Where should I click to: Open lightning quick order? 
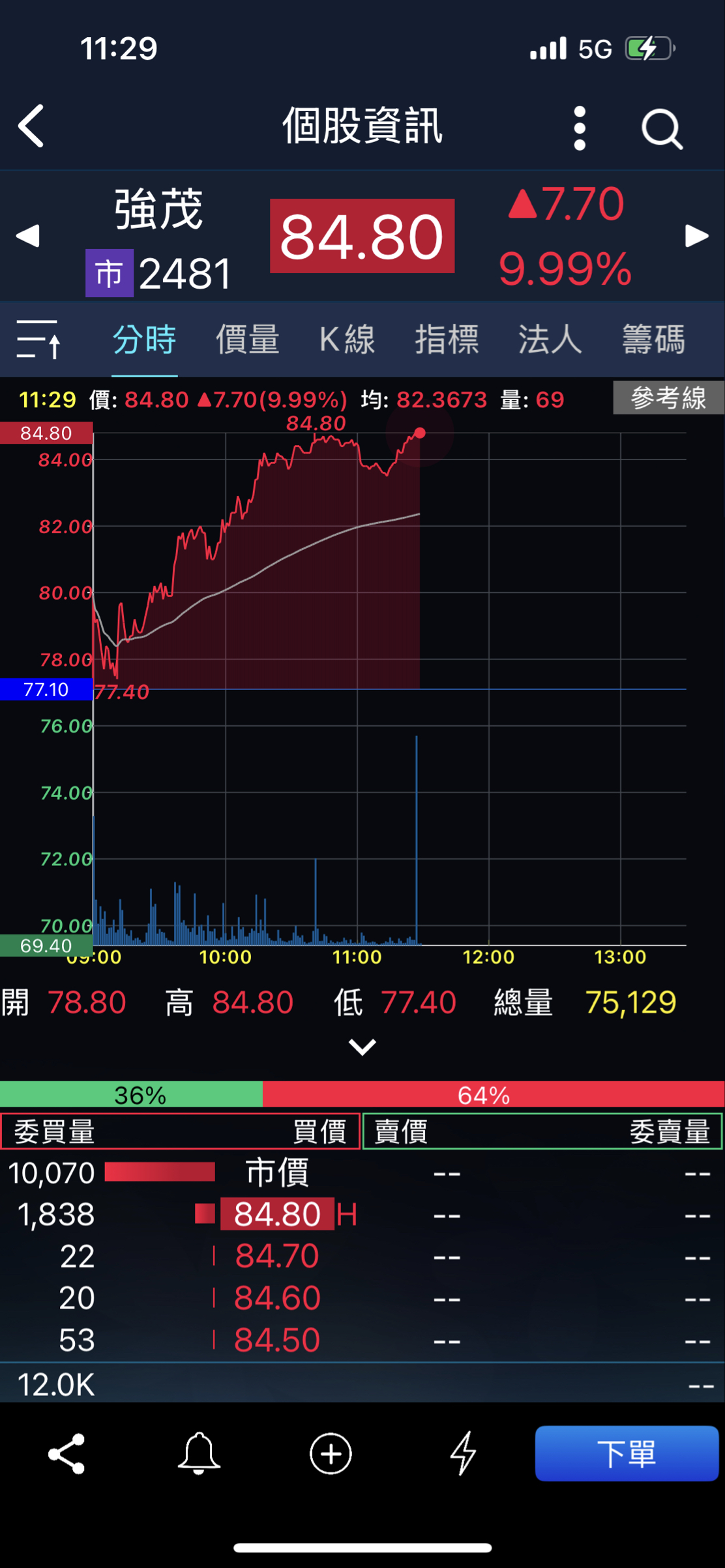pos(464,1453)
